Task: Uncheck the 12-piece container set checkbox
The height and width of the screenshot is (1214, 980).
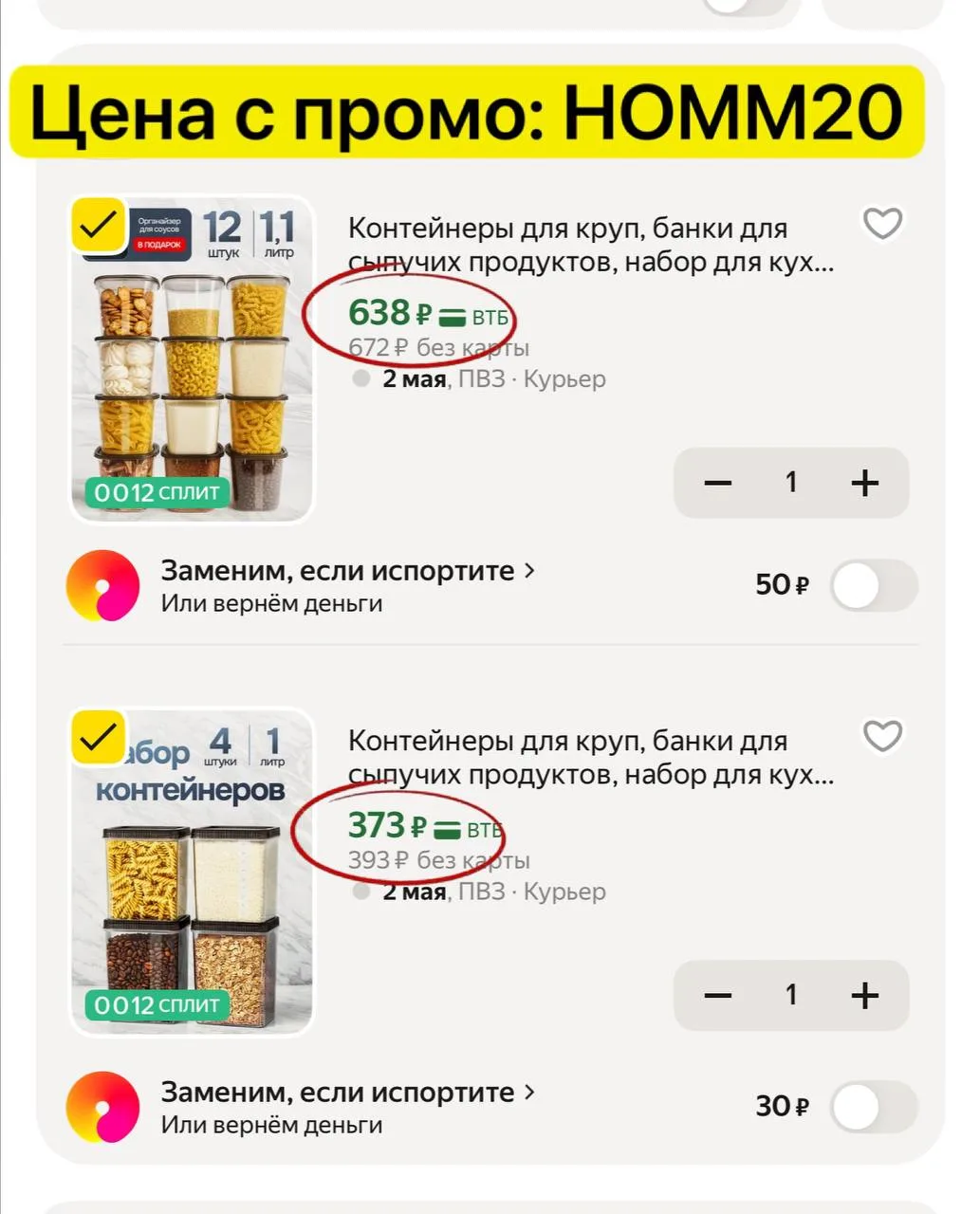Action: [x=99, y=226]
